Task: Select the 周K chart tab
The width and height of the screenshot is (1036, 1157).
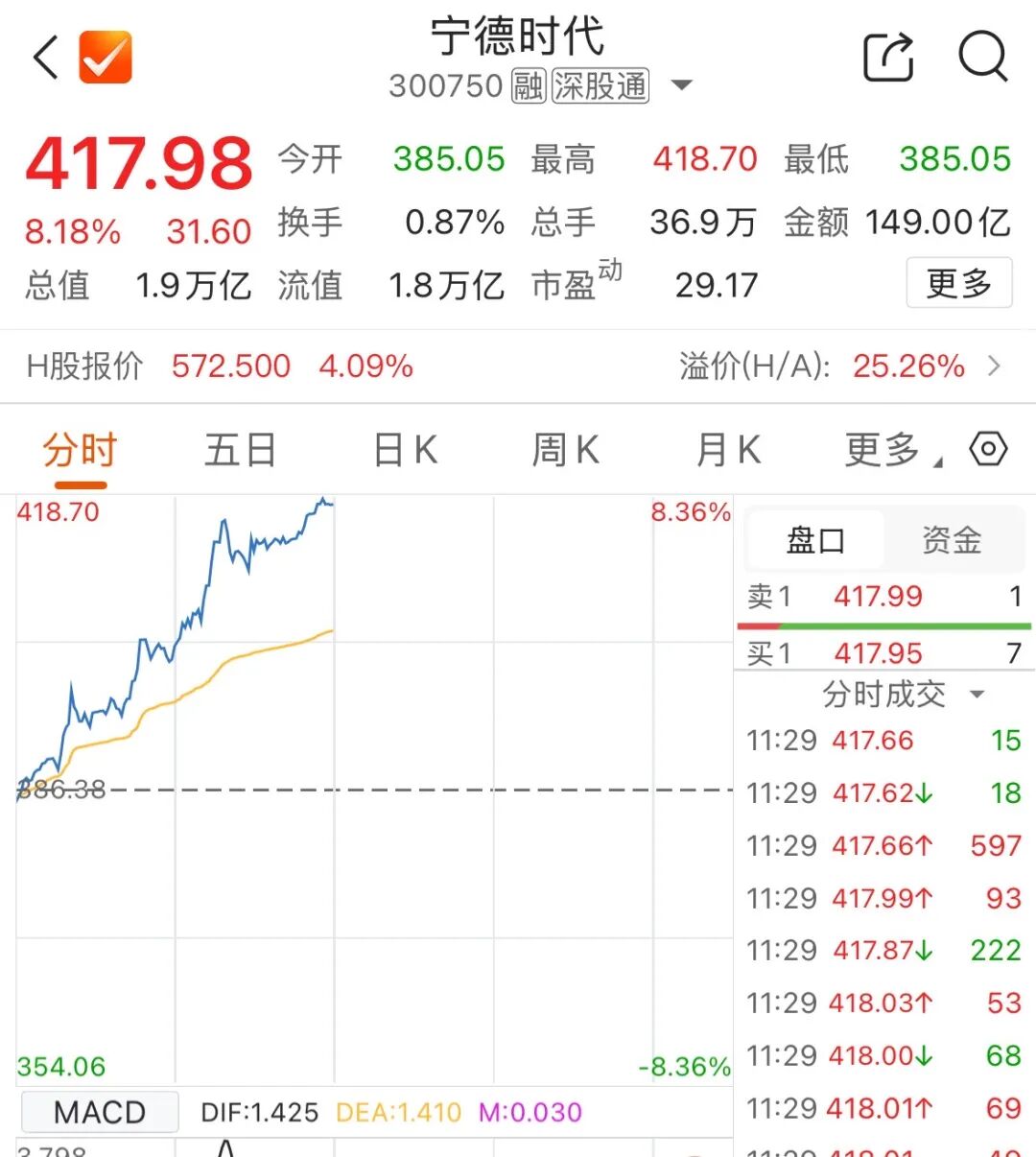Action: [x=565, y=450]
